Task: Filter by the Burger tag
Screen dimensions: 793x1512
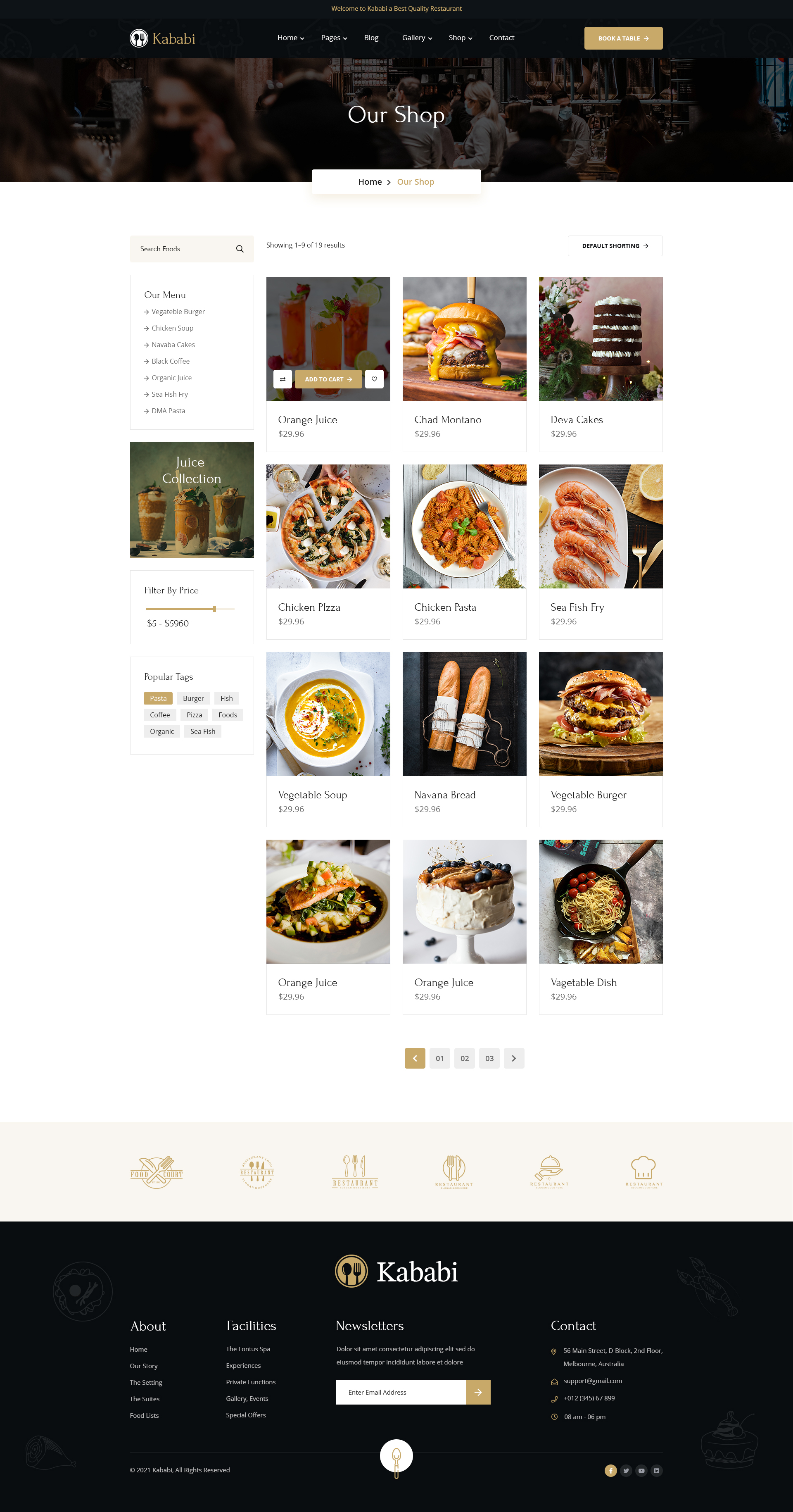Action: (x=193, y=698)
